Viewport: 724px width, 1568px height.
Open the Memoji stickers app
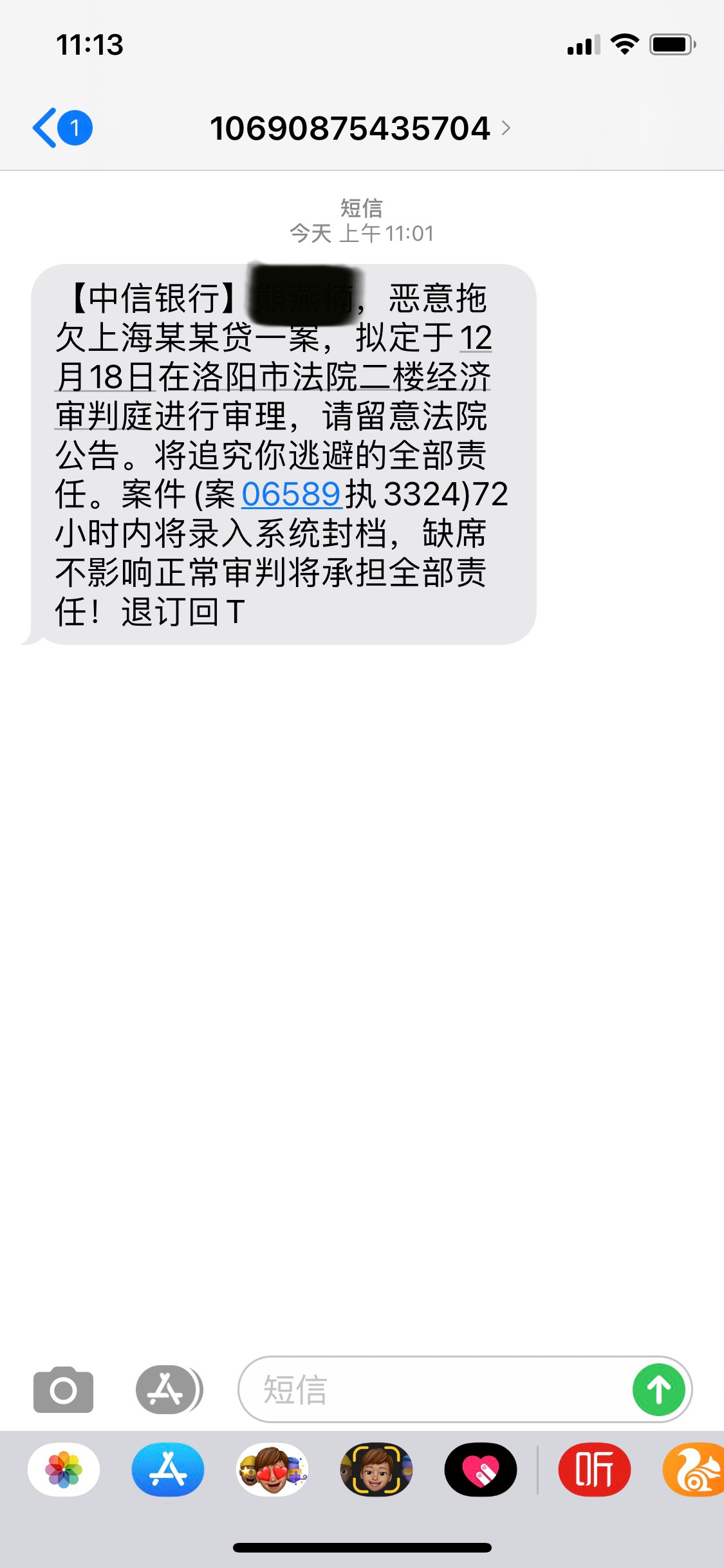(x=272, y=1470)
